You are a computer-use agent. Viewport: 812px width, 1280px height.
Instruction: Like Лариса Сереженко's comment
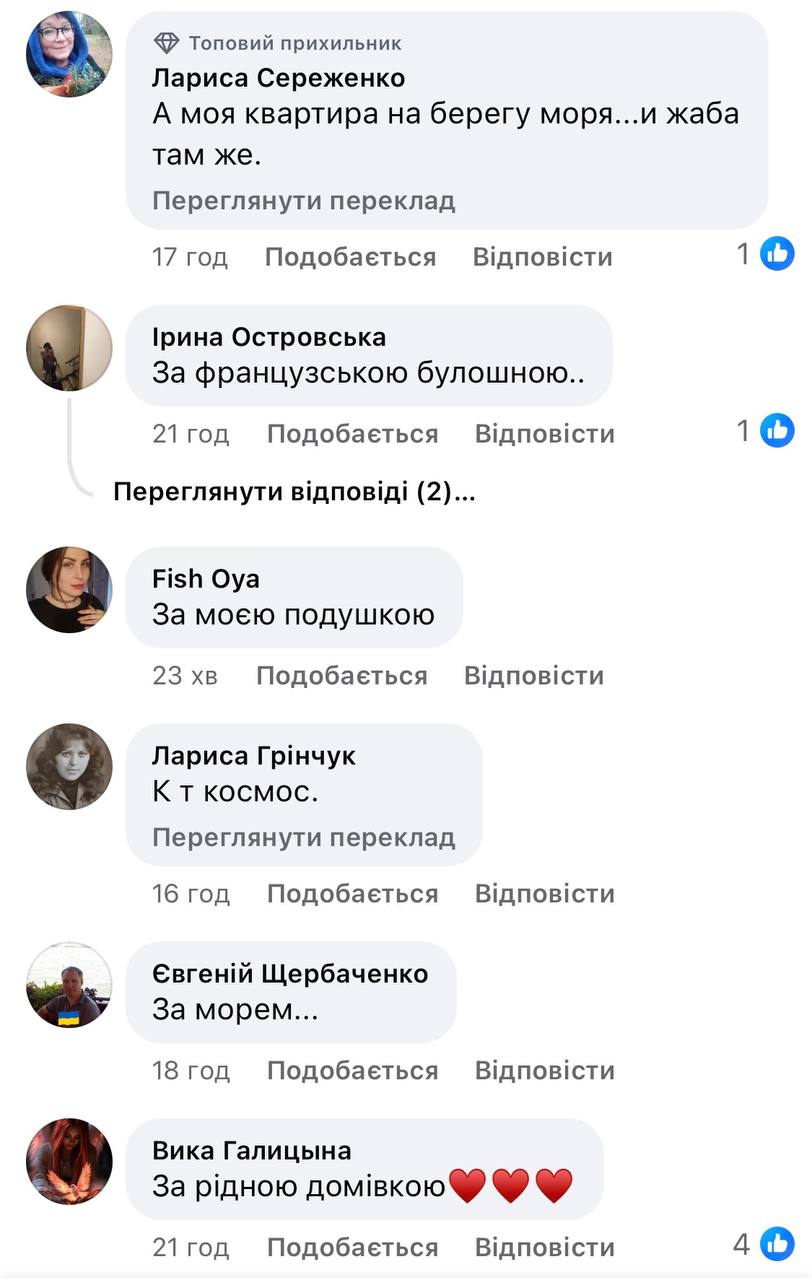pyautogui.click(x=350, y=257)
